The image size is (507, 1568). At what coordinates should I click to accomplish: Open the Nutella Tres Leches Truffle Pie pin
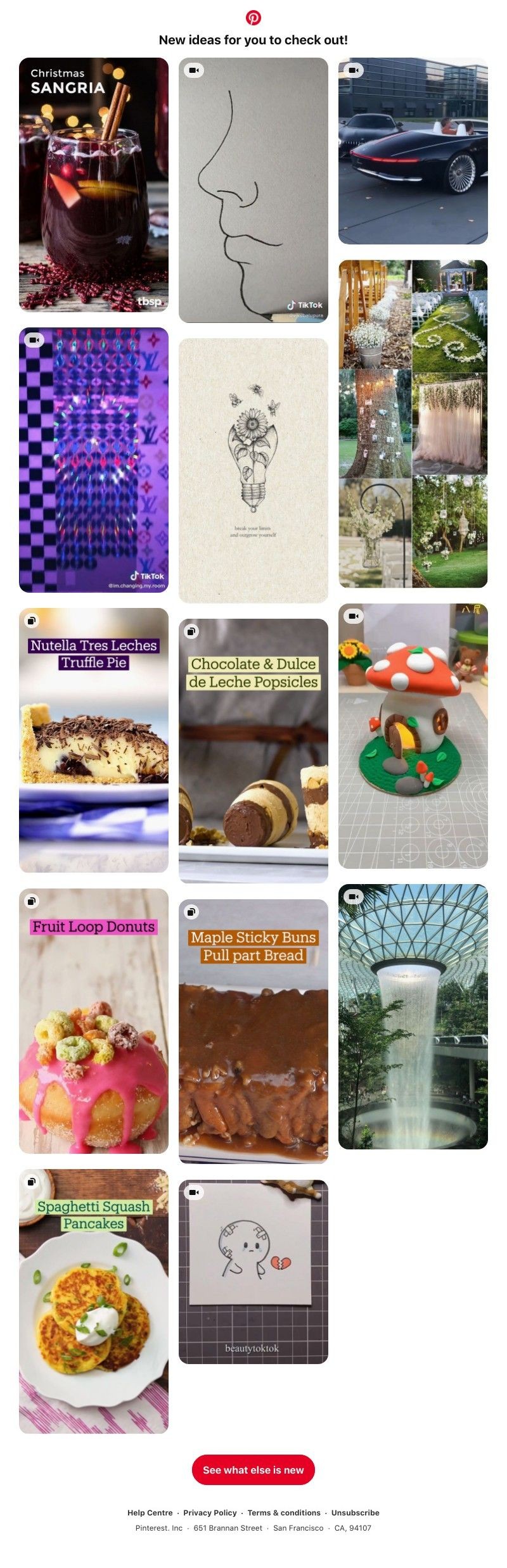[94, 740]
